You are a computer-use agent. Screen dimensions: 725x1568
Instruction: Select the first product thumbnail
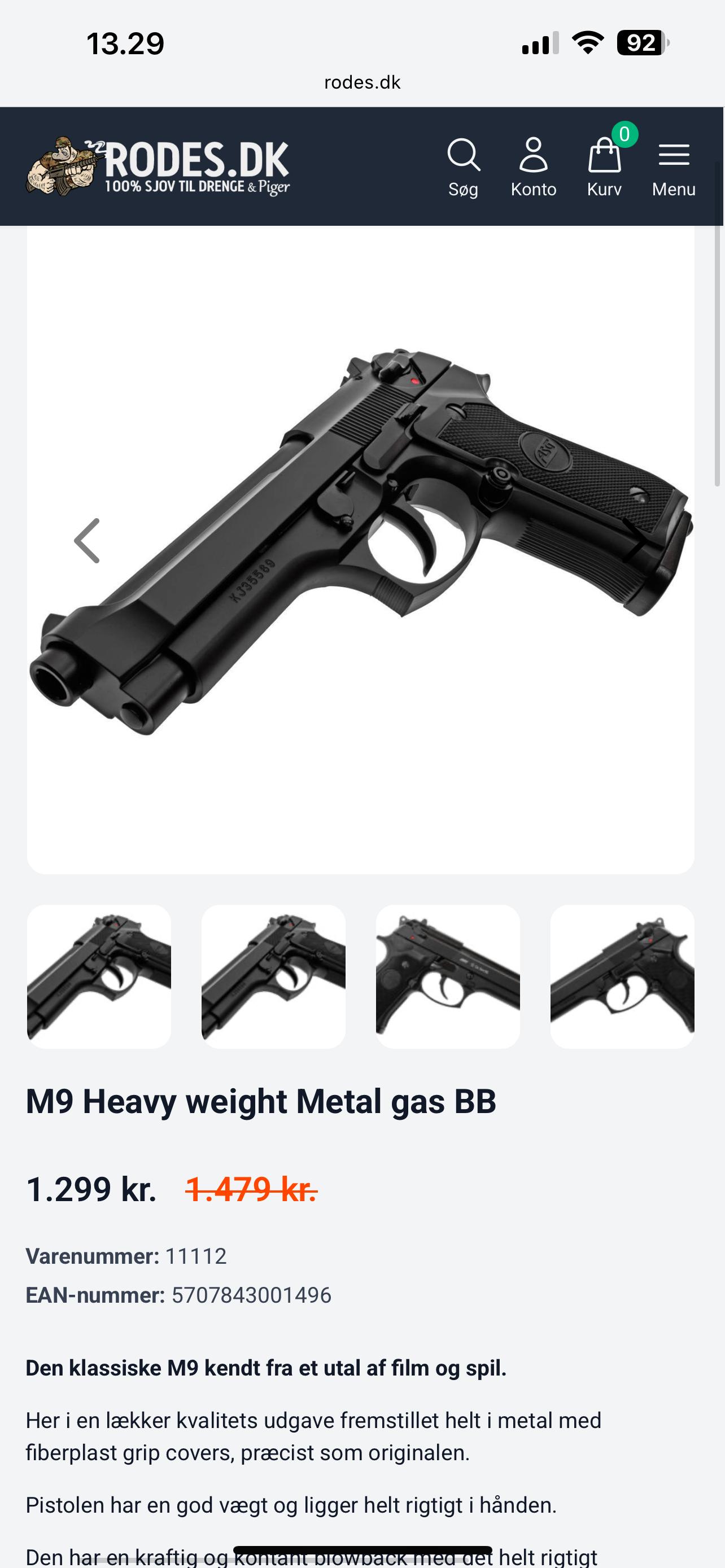pos(99,976)
